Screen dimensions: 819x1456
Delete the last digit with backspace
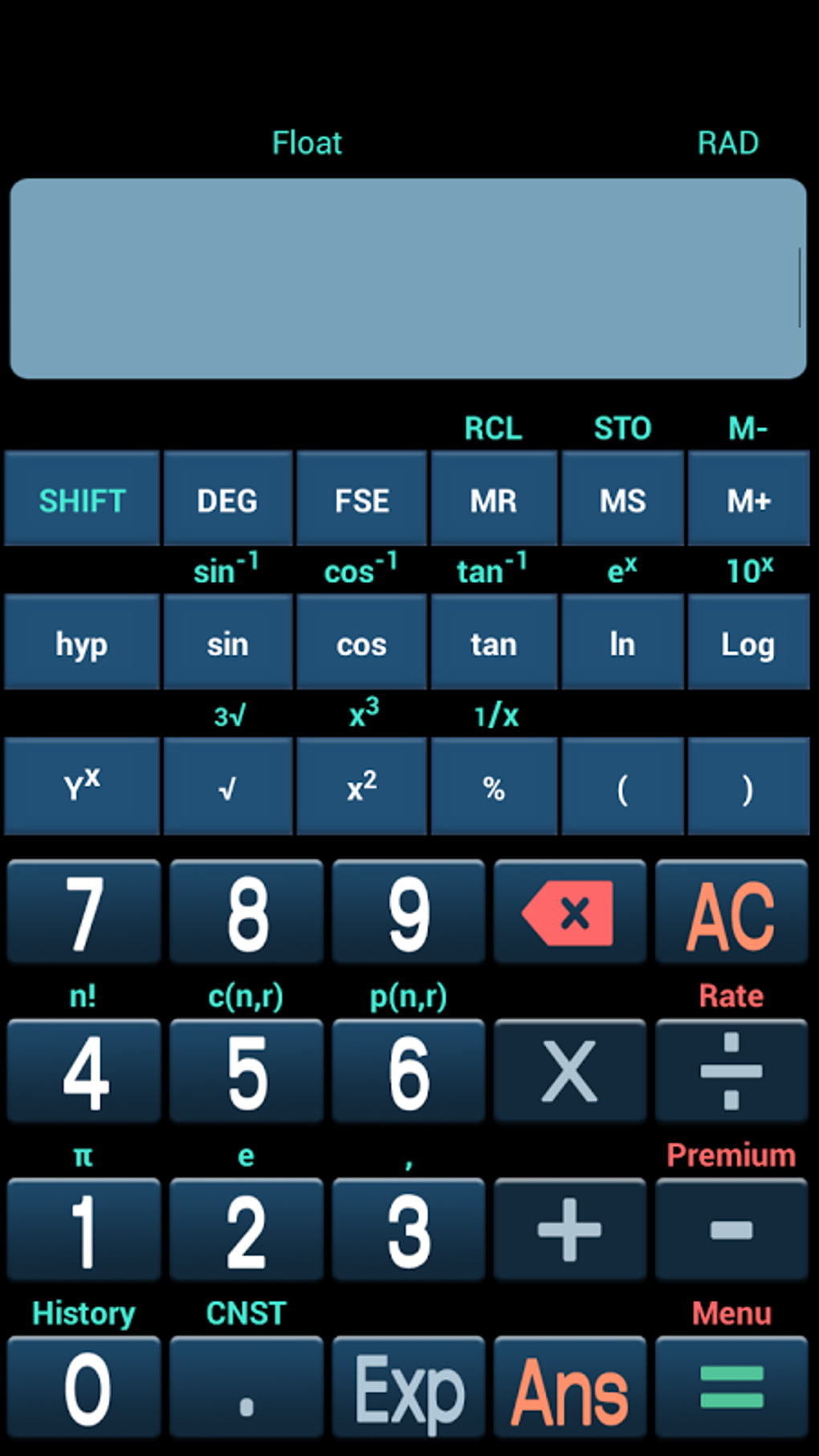[570, 912]
